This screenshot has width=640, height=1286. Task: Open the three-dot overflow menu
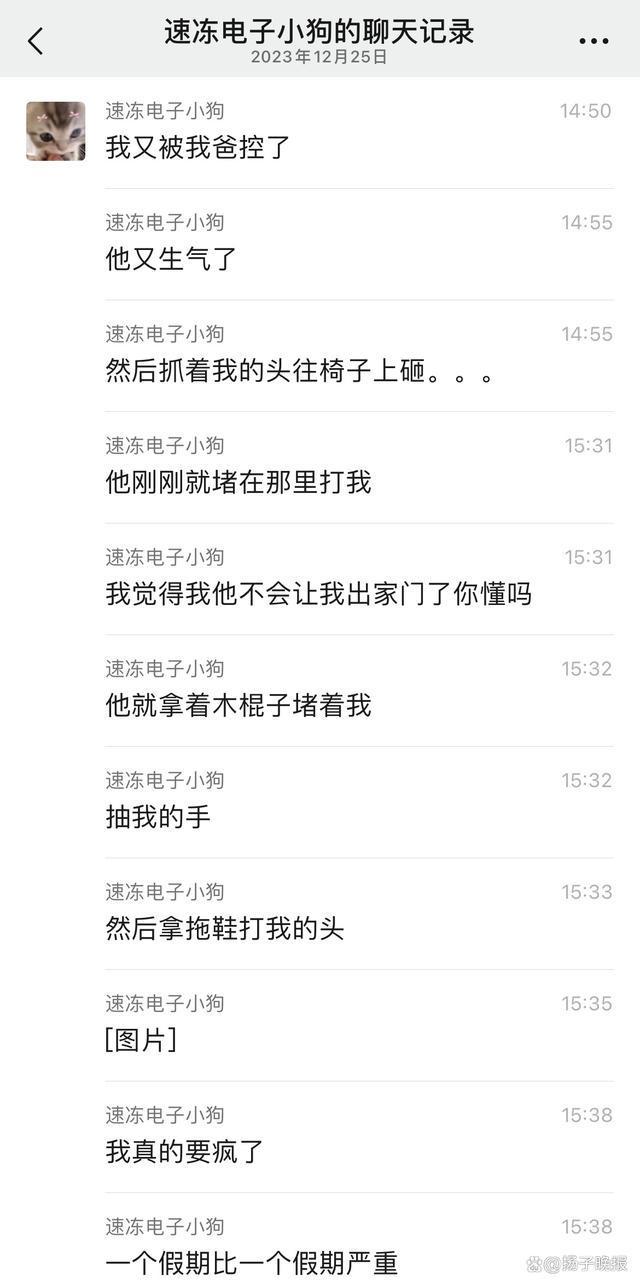coord(593,41)
